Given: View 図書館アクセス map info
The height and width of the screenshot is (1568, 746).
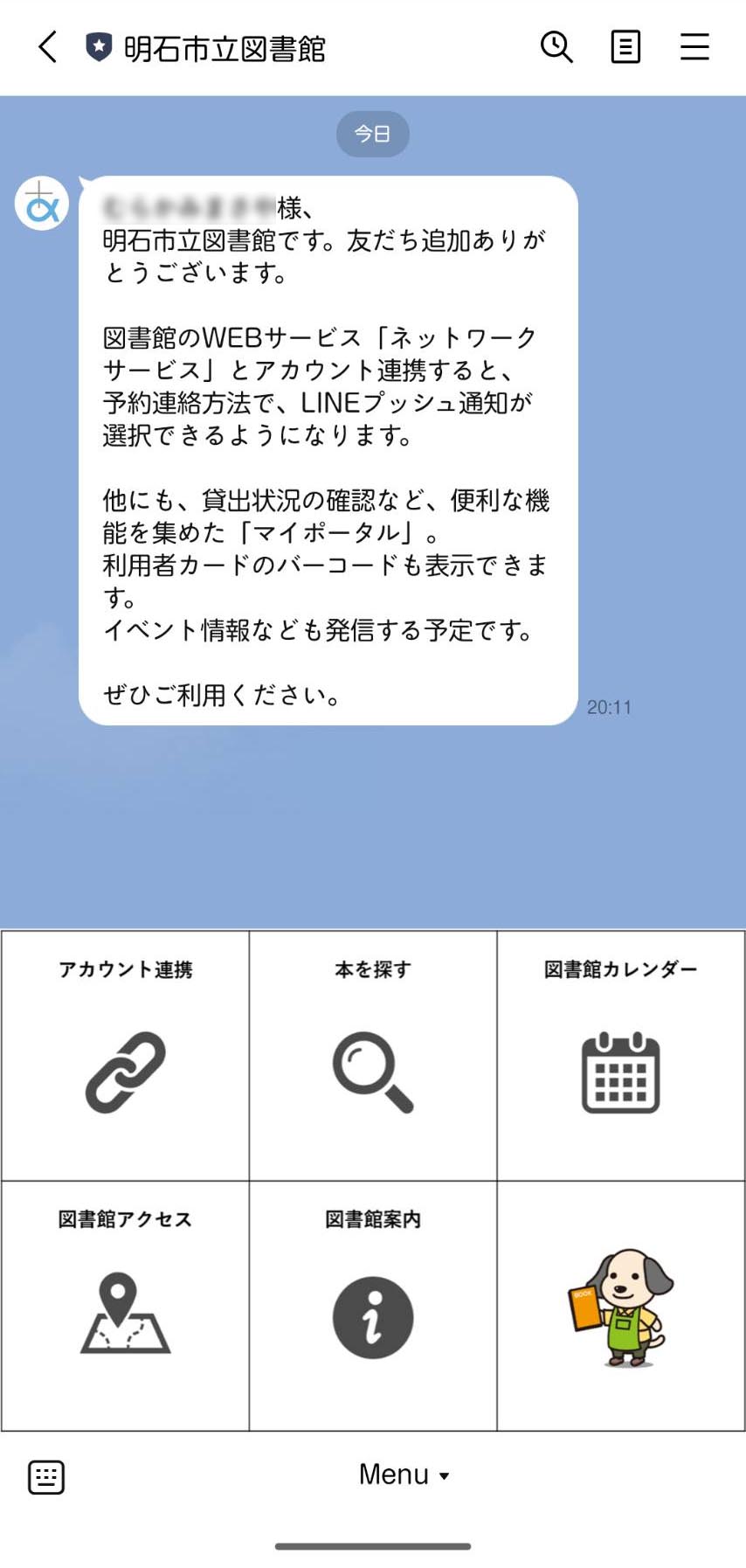Looking at the screenshot, I should pos(126,1305).
